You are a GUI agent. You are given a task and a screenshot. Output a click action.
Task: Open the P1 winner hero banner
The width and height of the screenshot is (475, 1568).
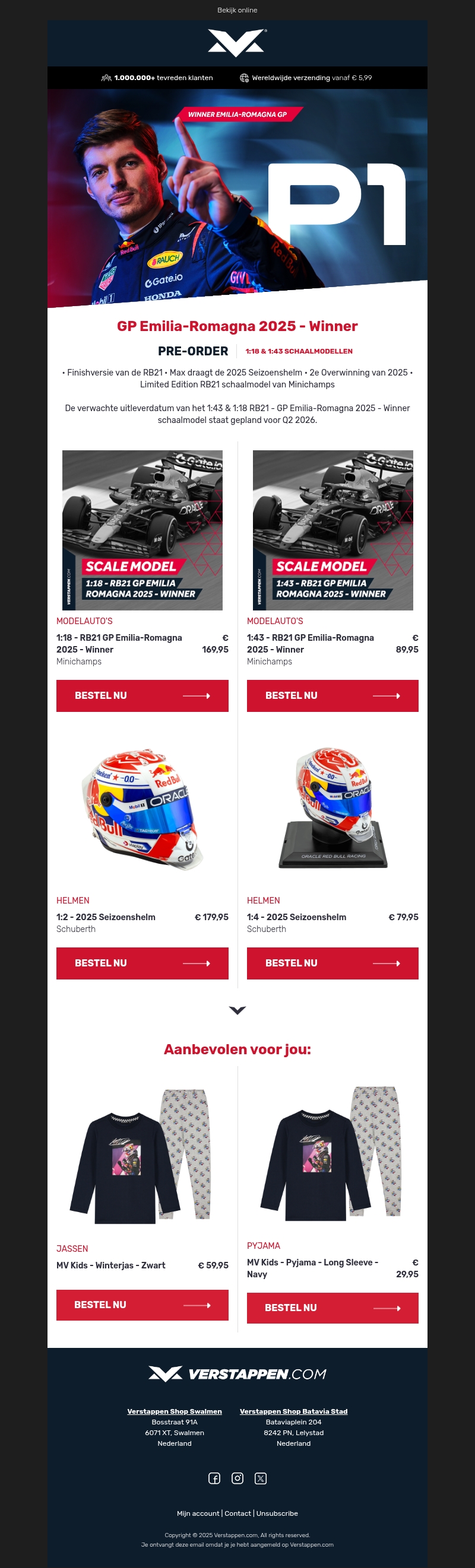pyautogui.click(x=237, y=198)
